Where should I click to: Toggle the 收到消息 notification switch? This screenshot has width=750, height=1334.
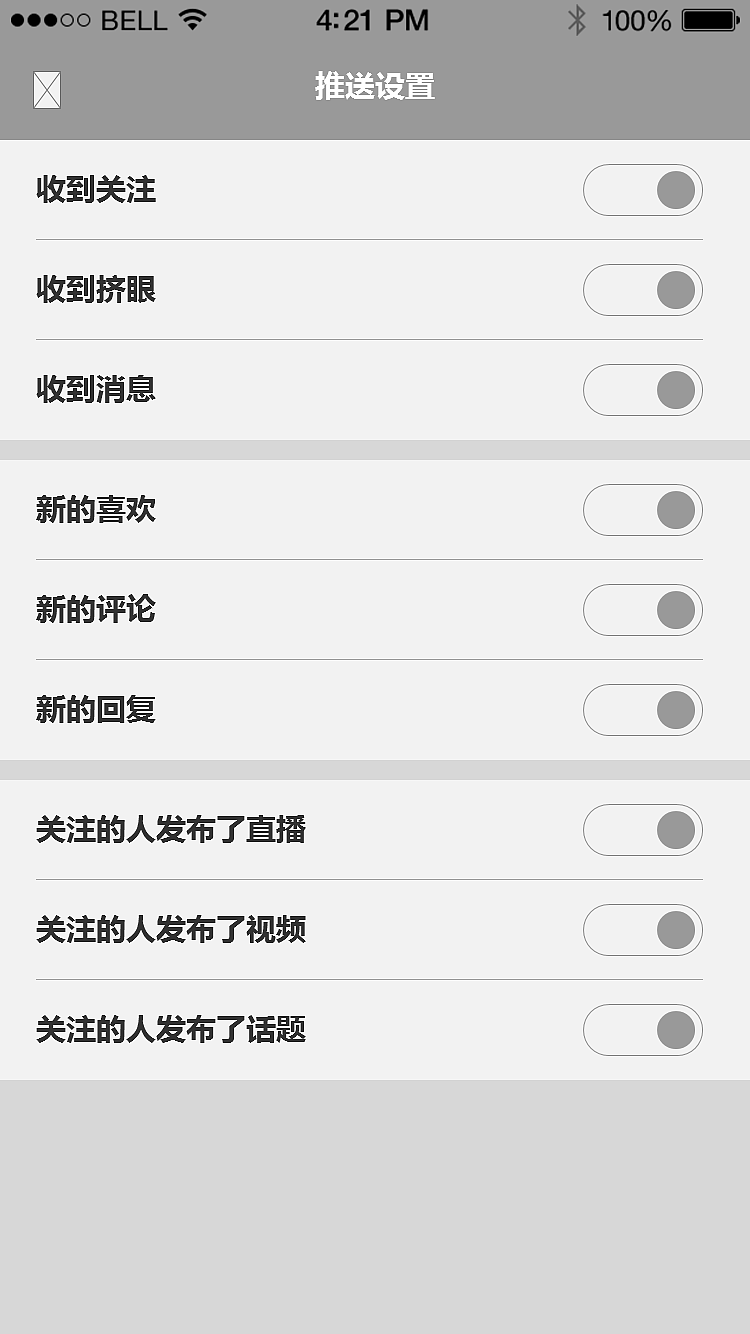[643, 390]
